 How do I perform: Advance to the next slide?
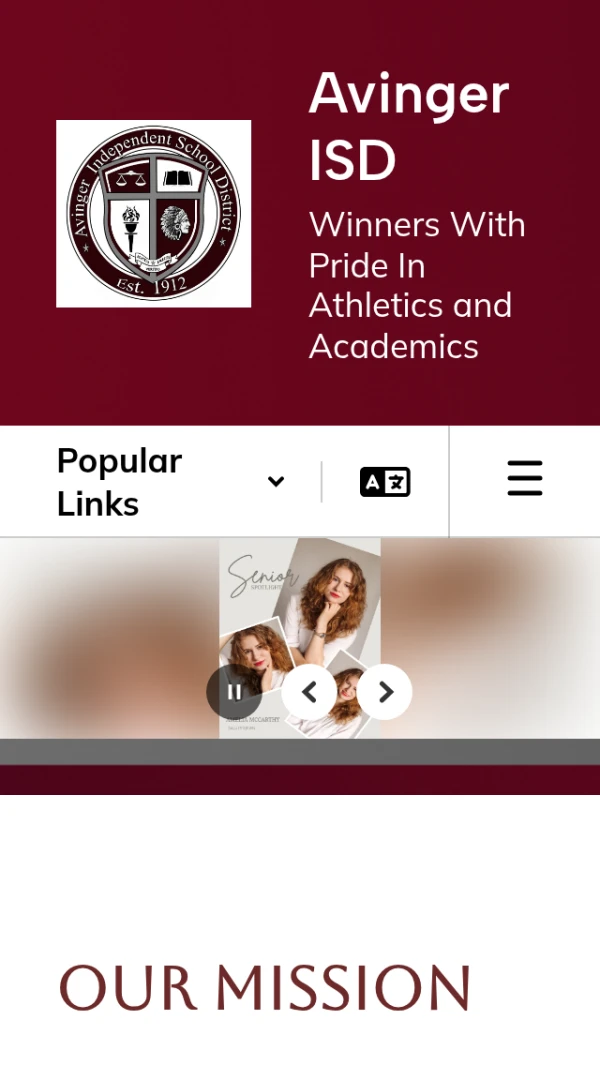(x=385, y=691)
